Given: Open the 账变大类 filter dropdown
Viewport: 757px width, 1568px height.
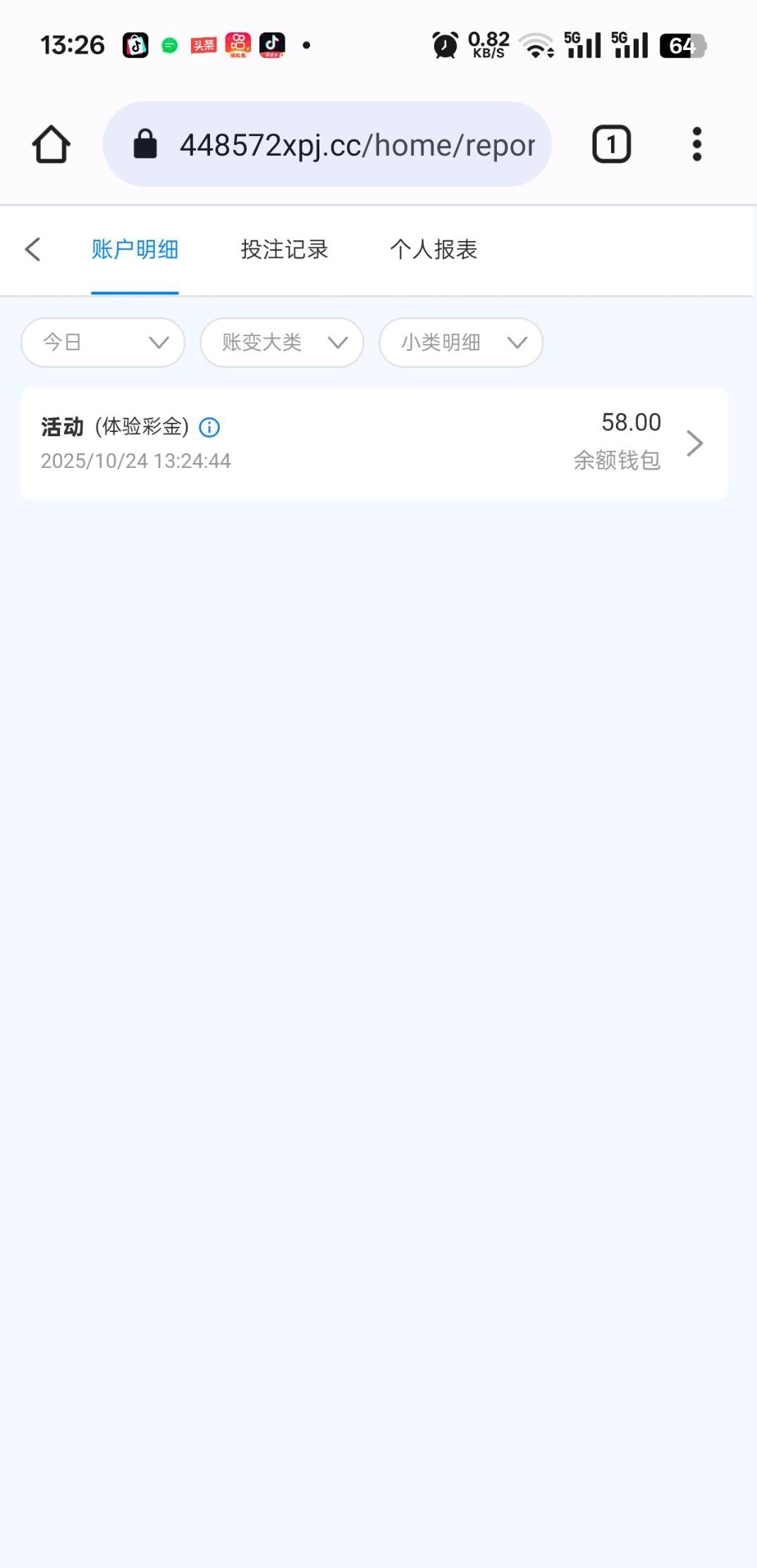Looking at the screenshot, I should pos(282,342).
